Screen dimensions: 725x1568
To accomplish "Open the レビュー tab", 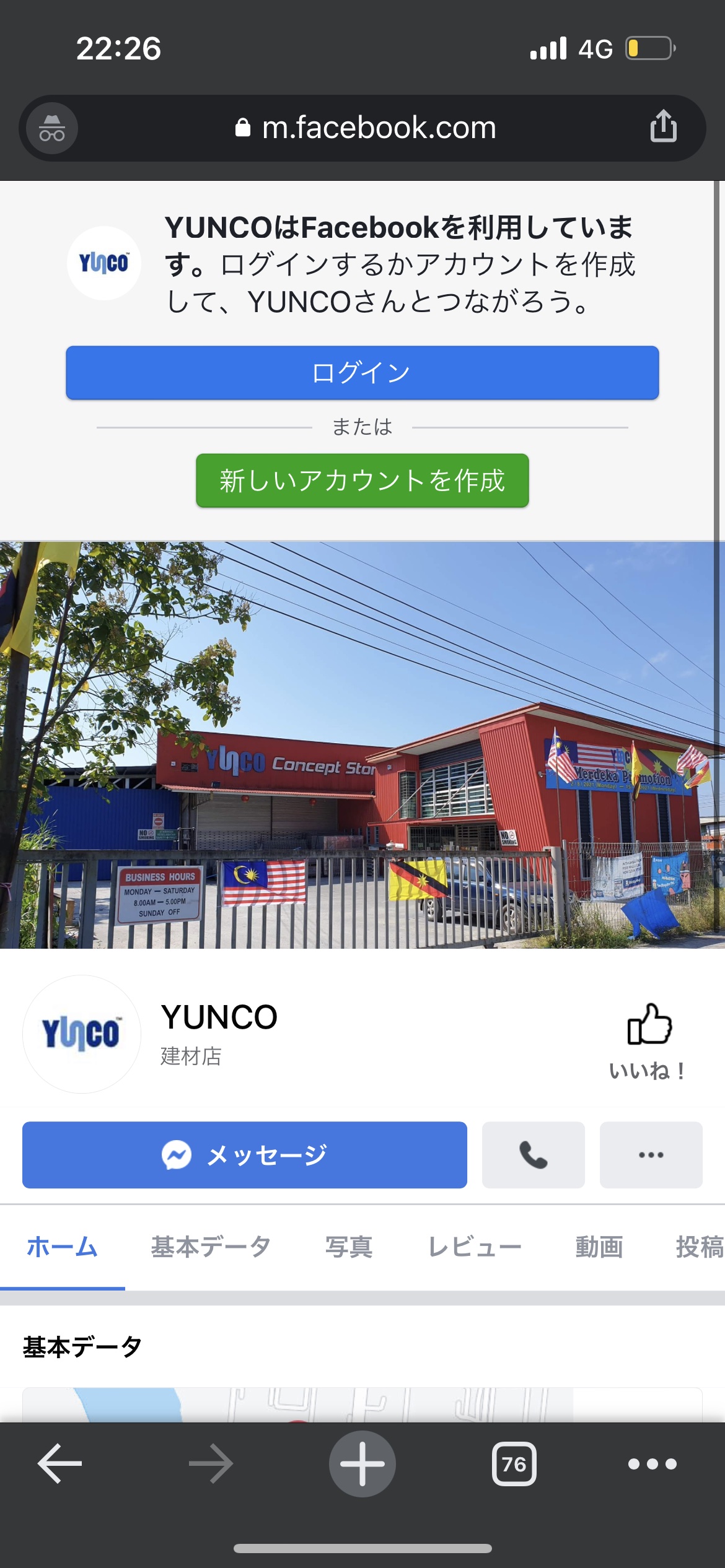I will [x=475, y=1247].
